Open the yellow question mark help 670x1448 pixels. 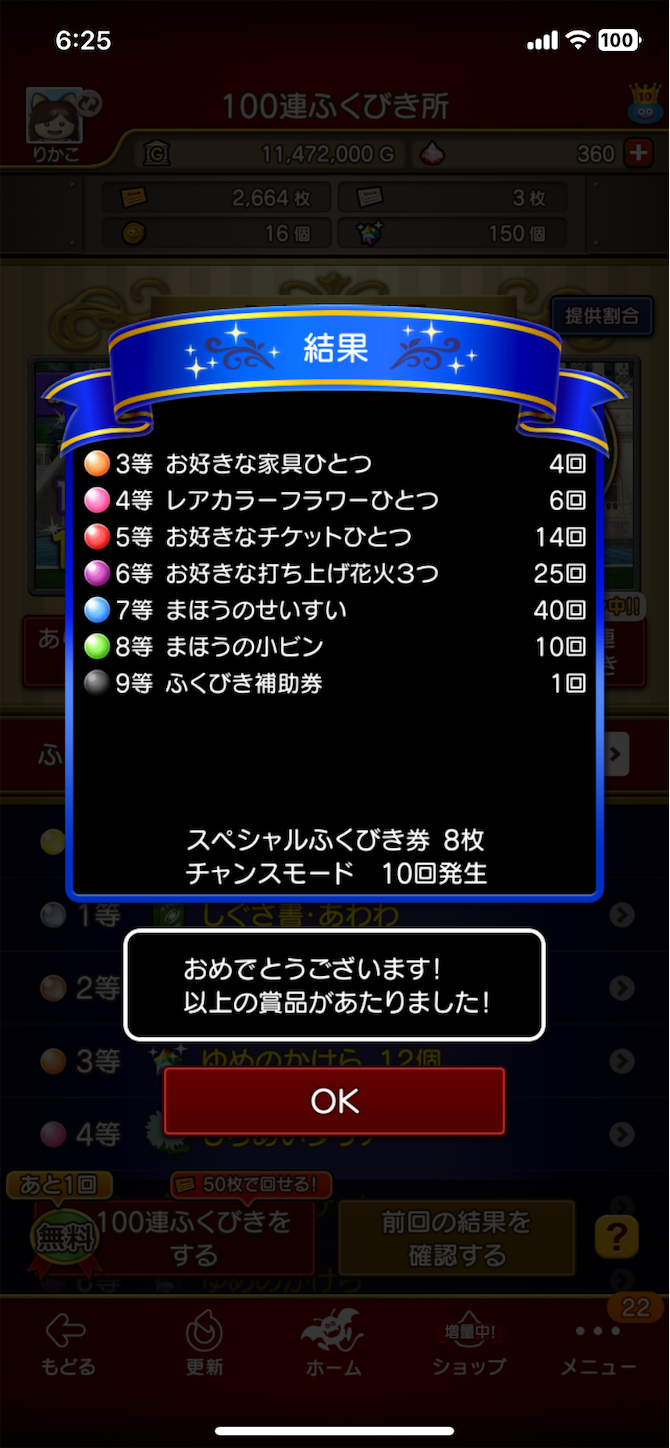tap(616, 1236)
